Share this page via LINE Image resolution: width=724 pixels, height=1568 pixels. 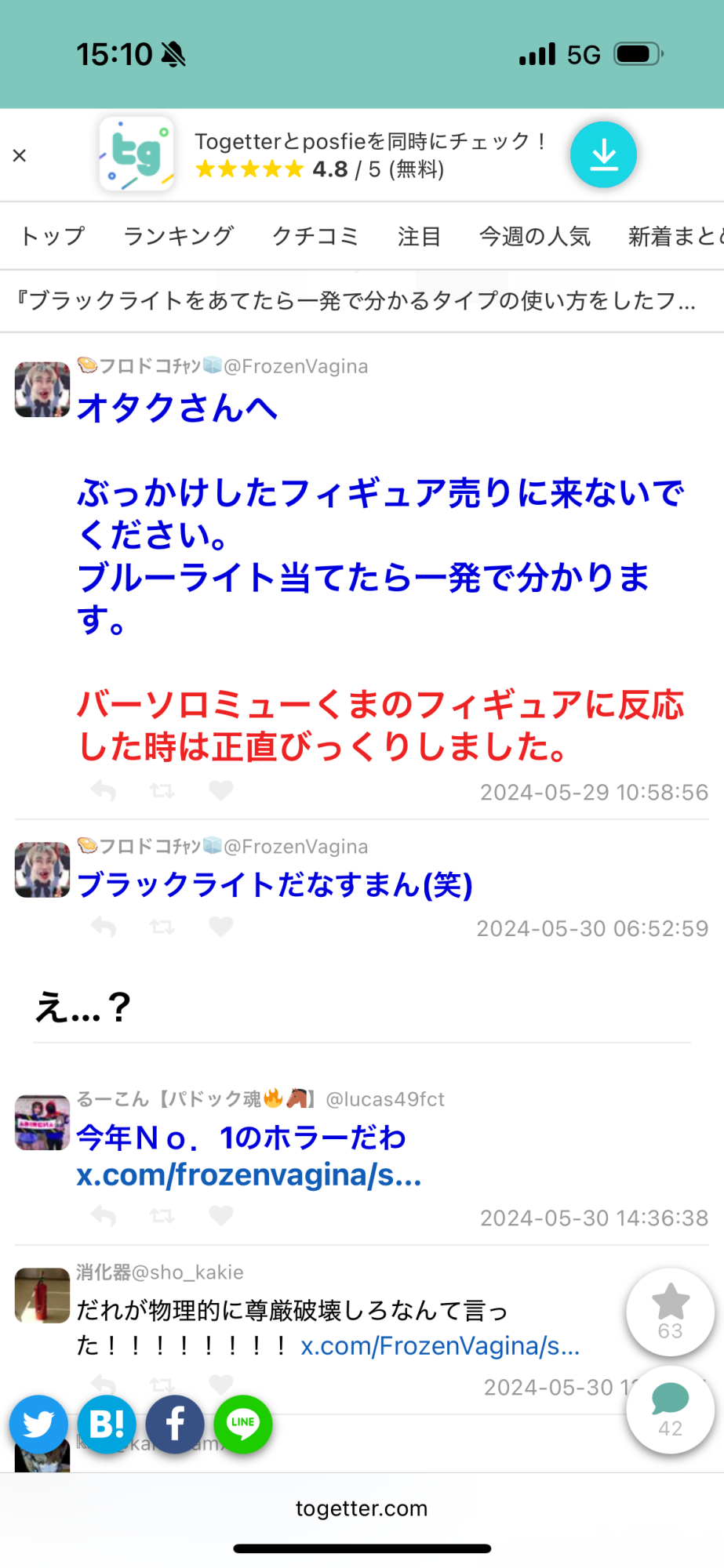point(243,1424)
